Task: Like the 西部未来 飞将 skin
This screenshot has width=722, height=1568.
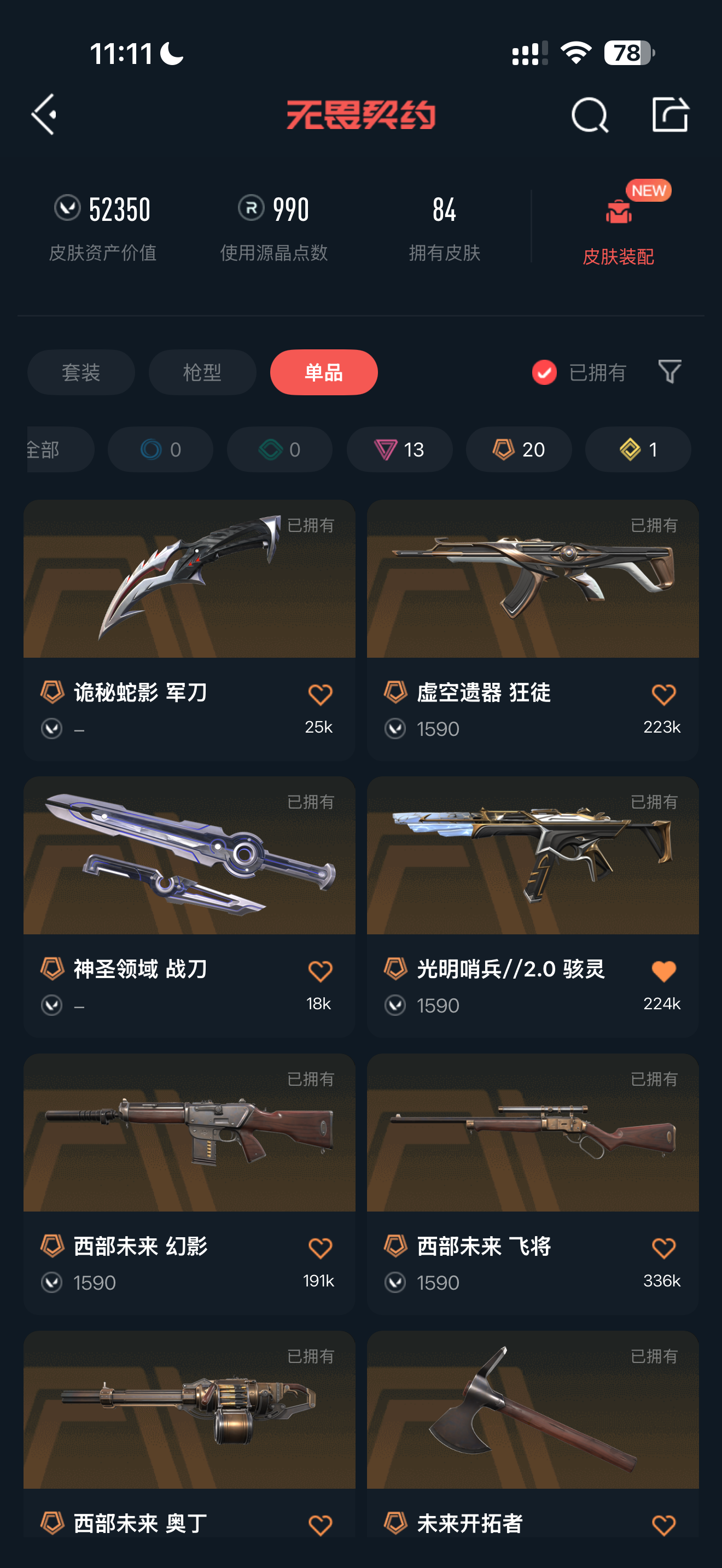Action: (663, 1248)
